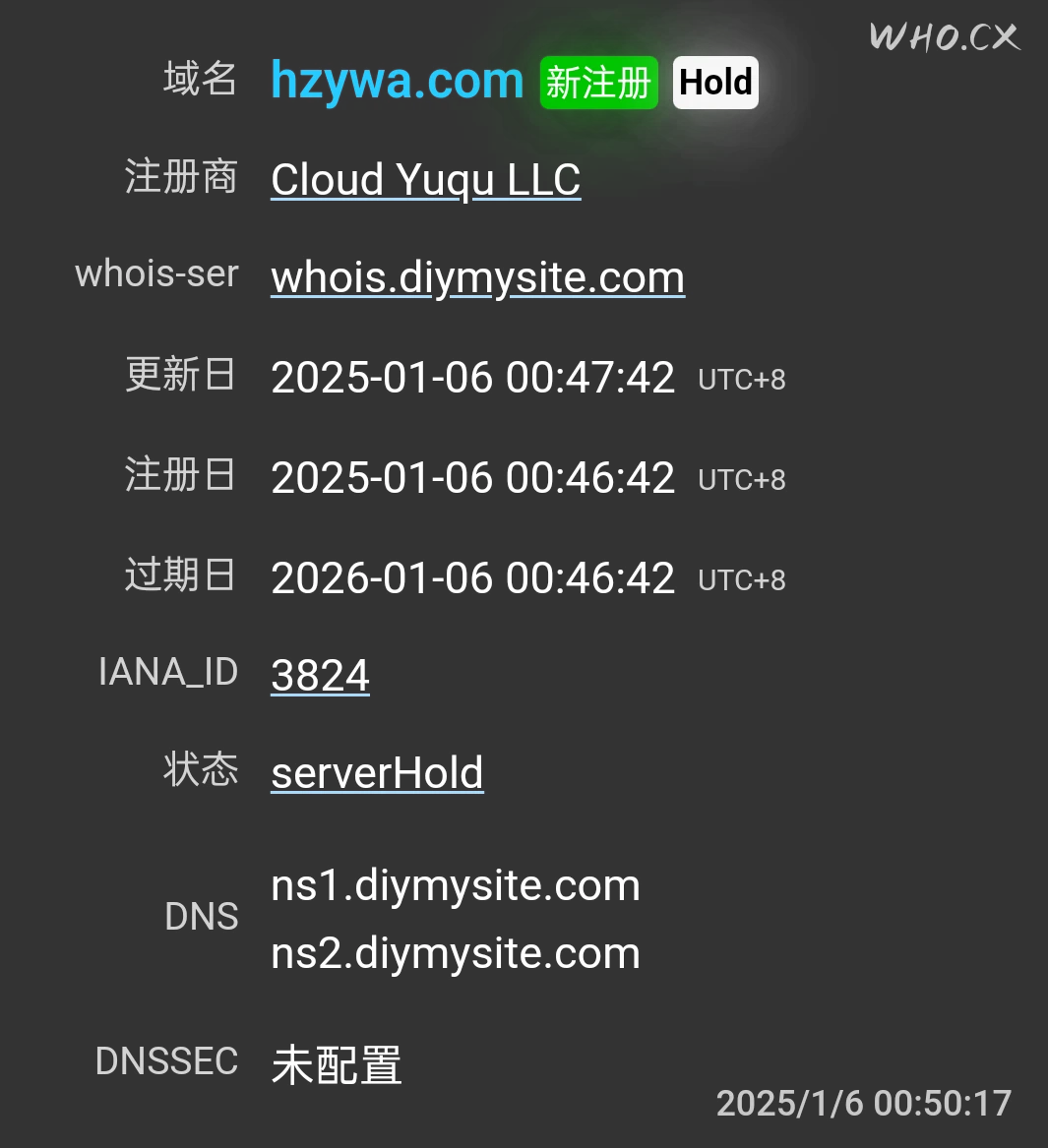Tap the IANA ID 3824 link
The image size is (1048, 1148).
point(320,676)
